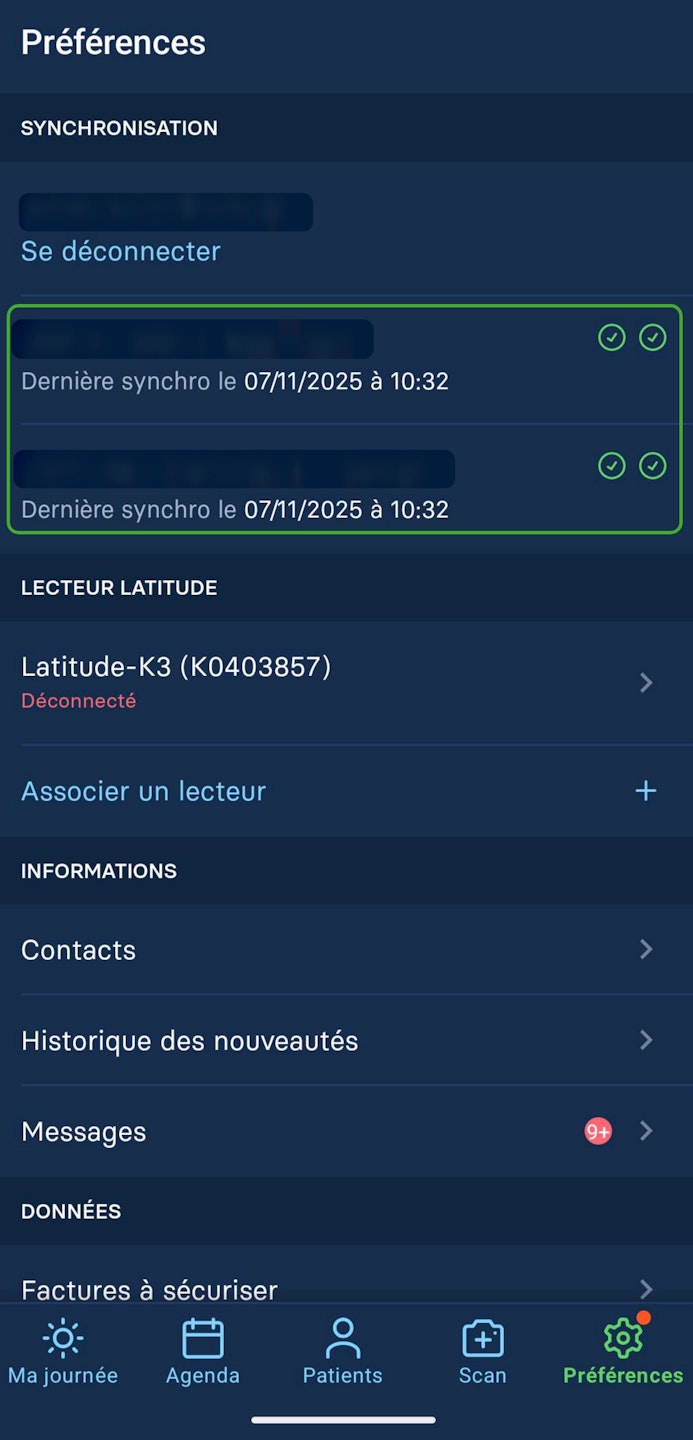Switch to the Patients tab
This screenshot has width=693, height=1440.
[x=343, y=1352]
